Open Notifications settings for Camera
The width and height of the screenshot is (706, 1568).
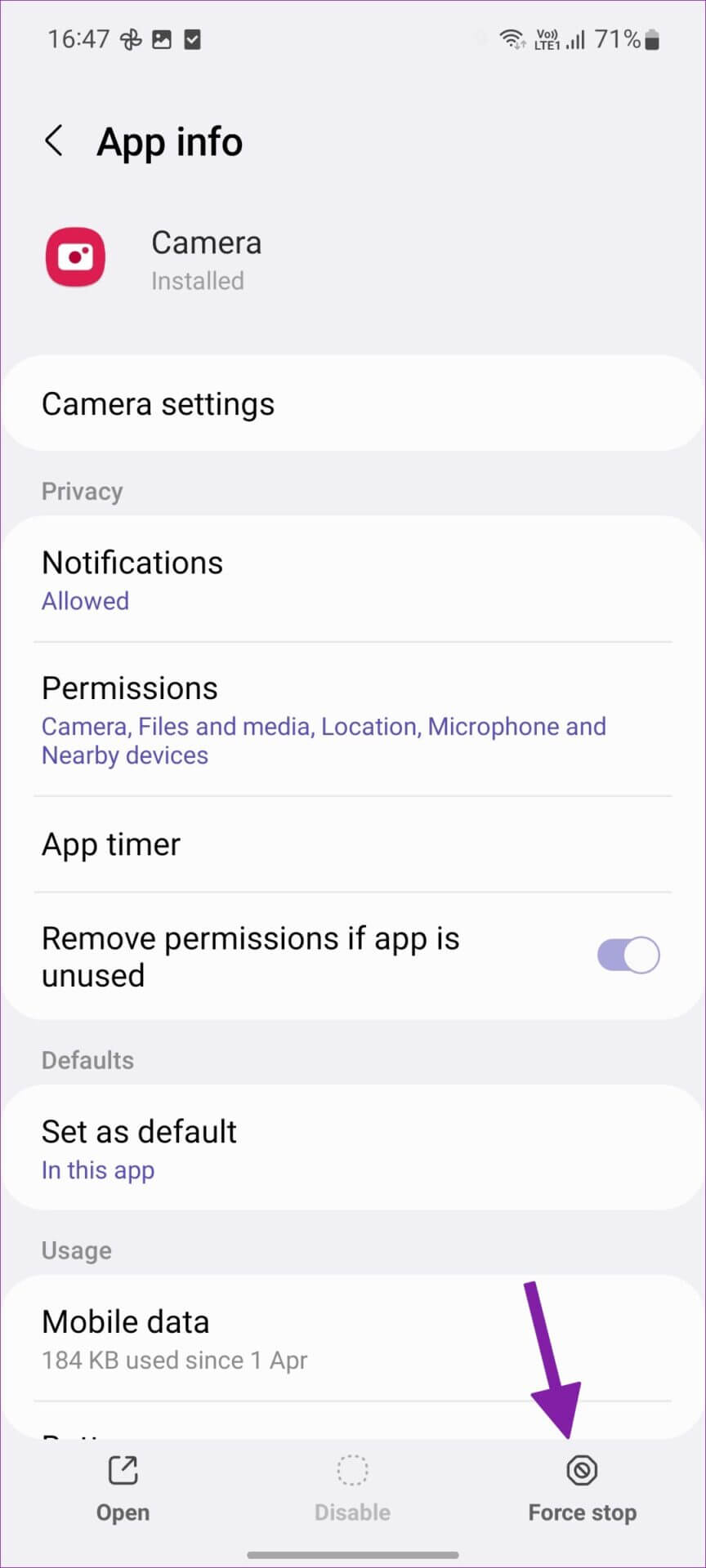coord(351,580)
